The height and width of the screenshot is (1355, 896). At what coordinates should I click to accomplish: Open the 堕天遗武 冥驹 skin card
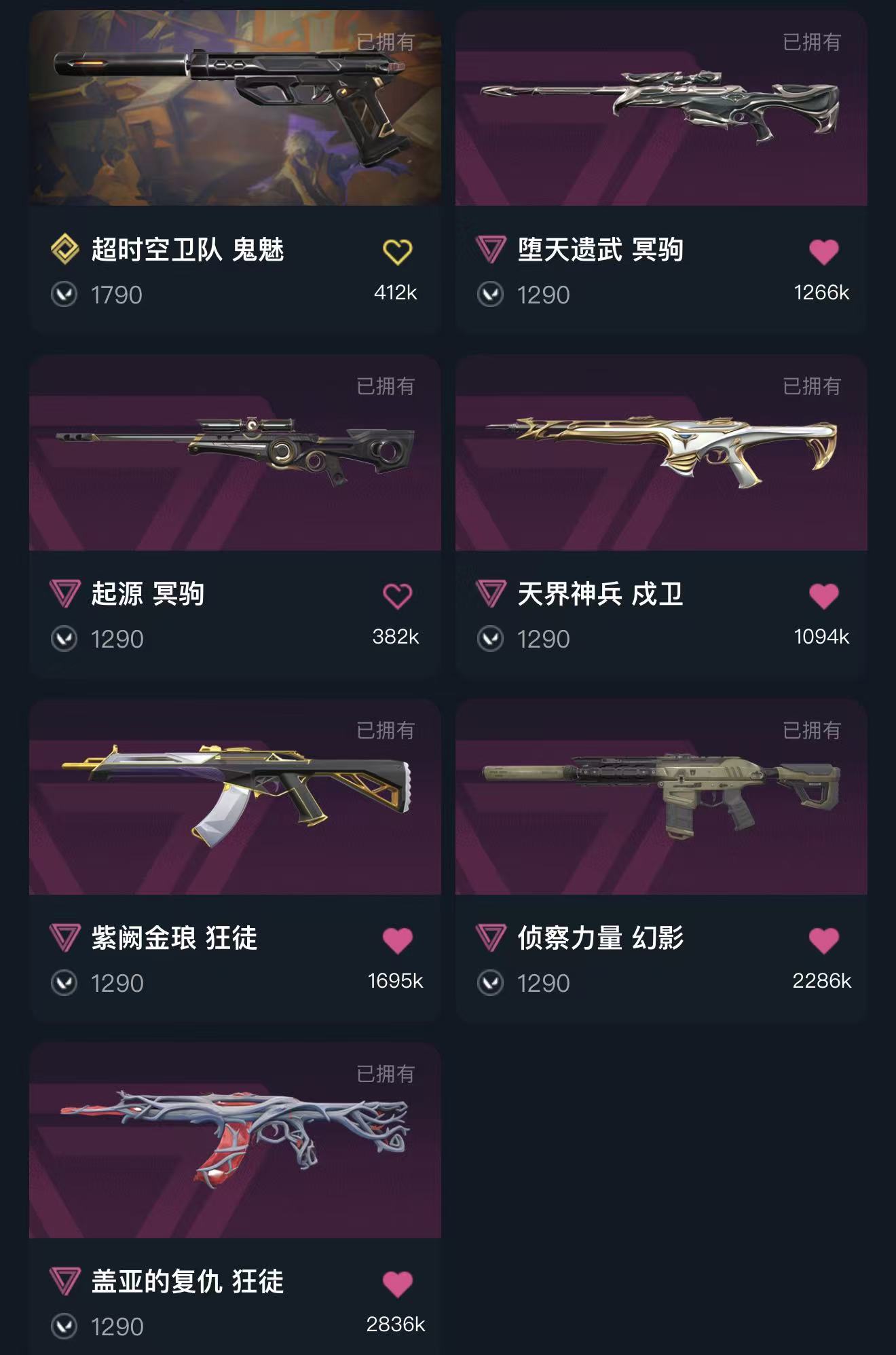[660, 109]
